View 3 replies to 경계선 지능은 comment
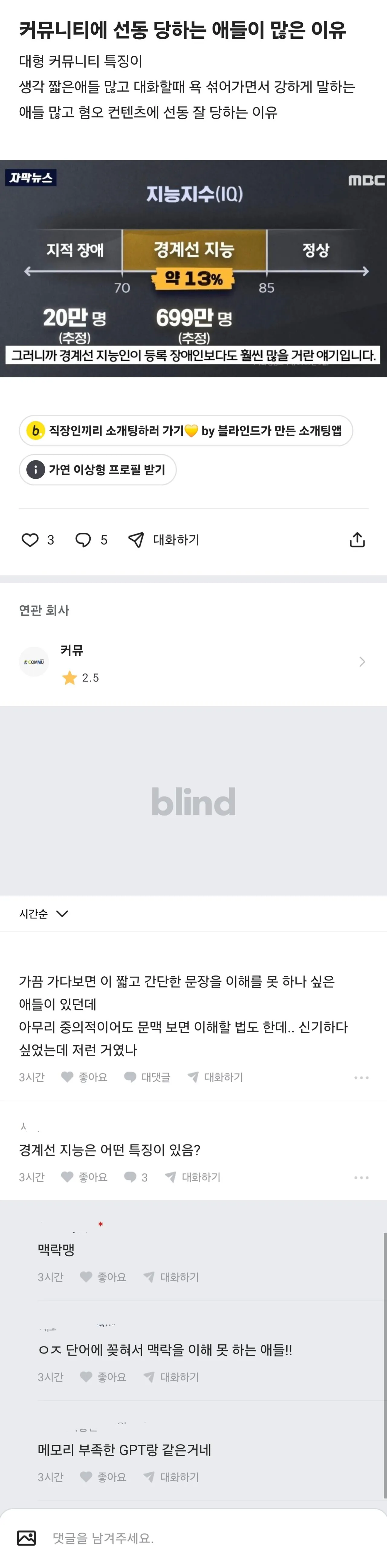This screenshot has height=1568, width=387. point(136,1177)
